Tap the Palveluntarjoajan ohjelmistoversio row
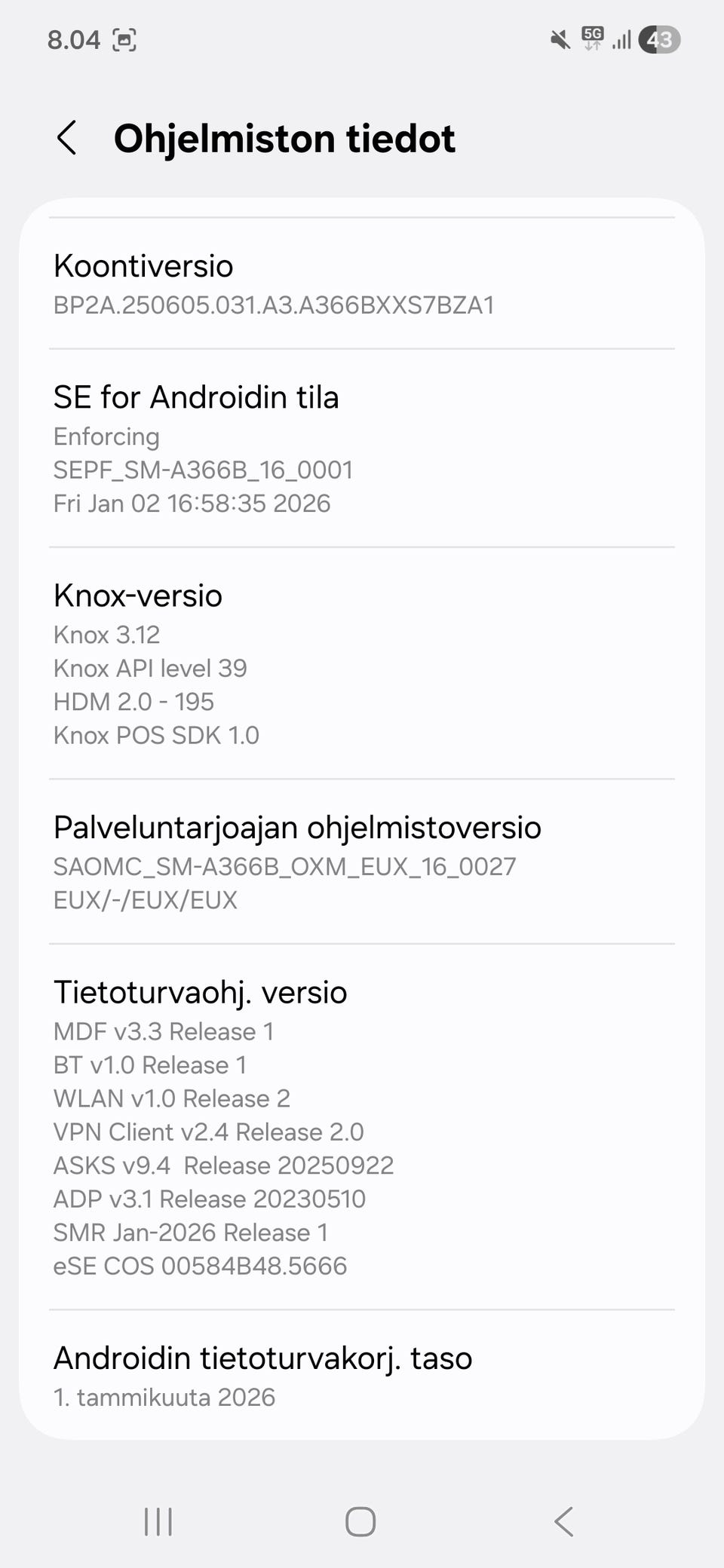The width and height of the screenshot is (724, 1568). click(362, 862)
